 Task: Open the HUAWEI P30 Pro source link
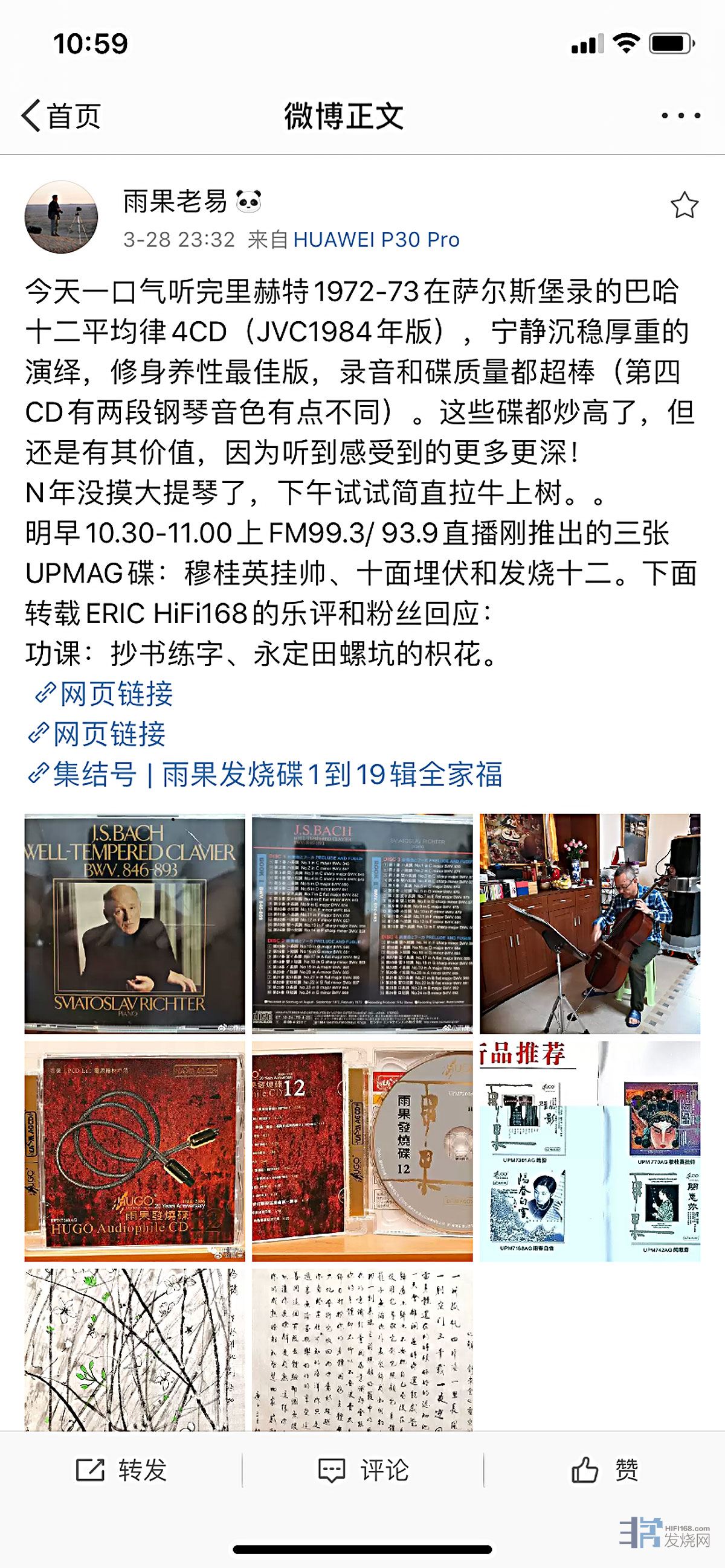click(x=376, y=240)
